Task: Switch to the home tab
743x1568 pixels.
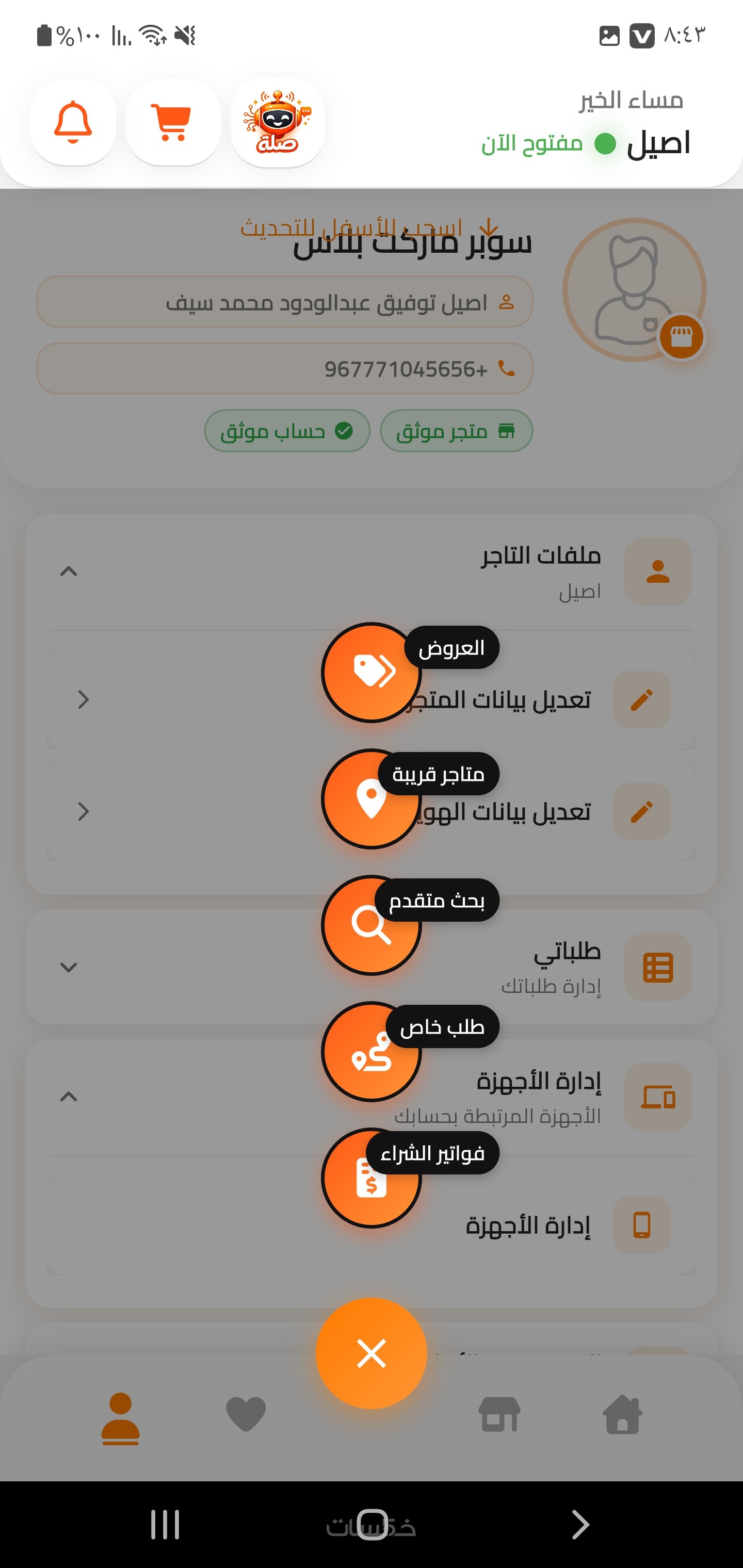Action: point(622,1415)
